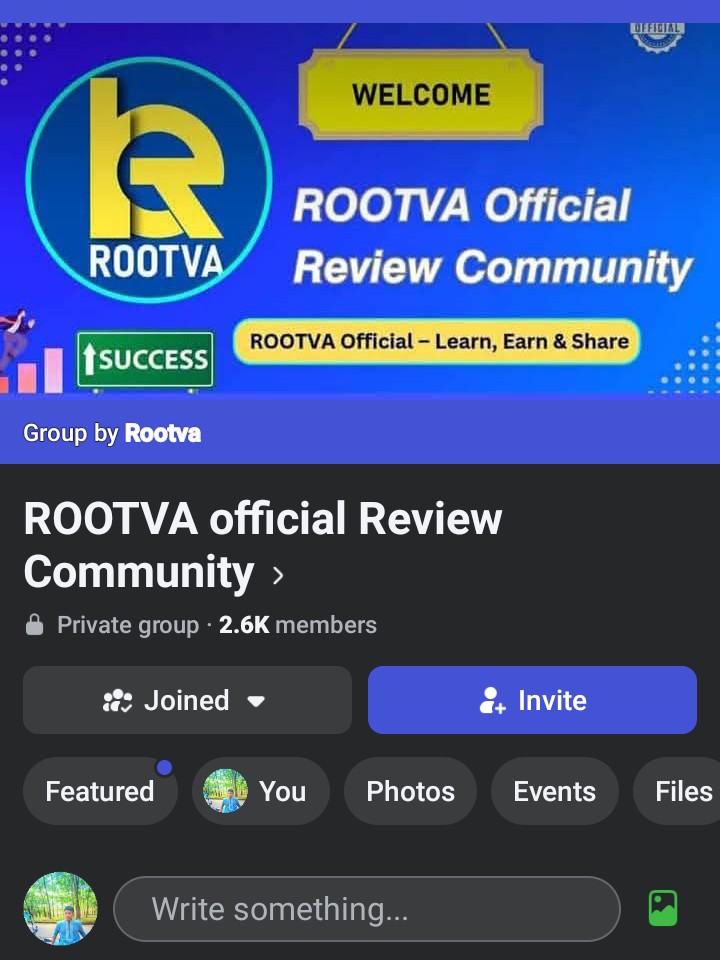
Task: Open the Joined membership dropdown
Action: [x=187, y=700]
